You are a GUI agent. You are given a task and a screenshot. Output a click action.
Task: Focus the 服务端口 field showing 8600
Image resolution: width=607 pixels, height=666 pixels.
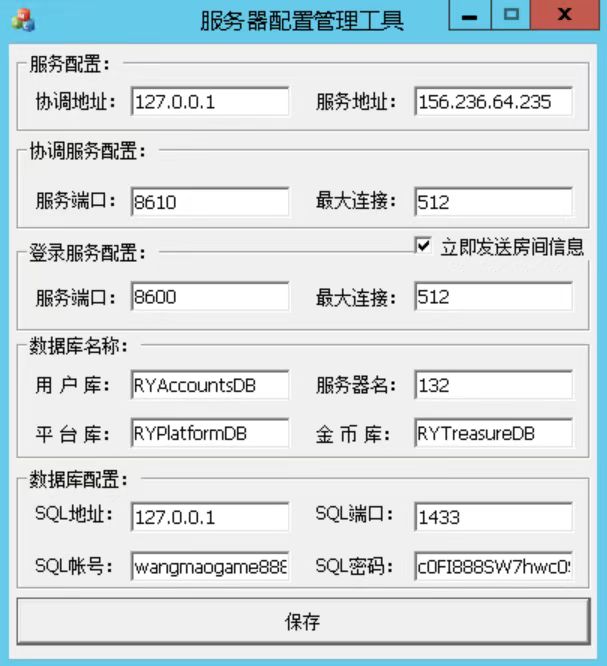[x=209, y=297]
